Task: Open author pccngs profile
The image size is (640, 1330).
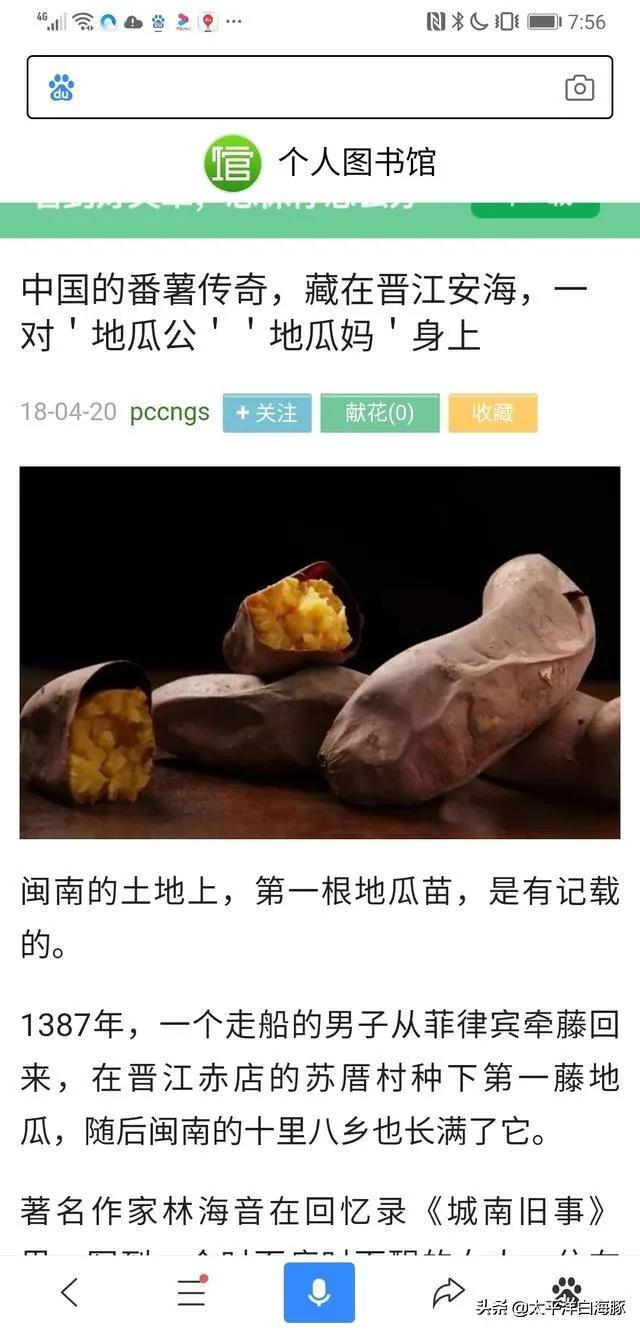Action: click(x=170, y=412)
